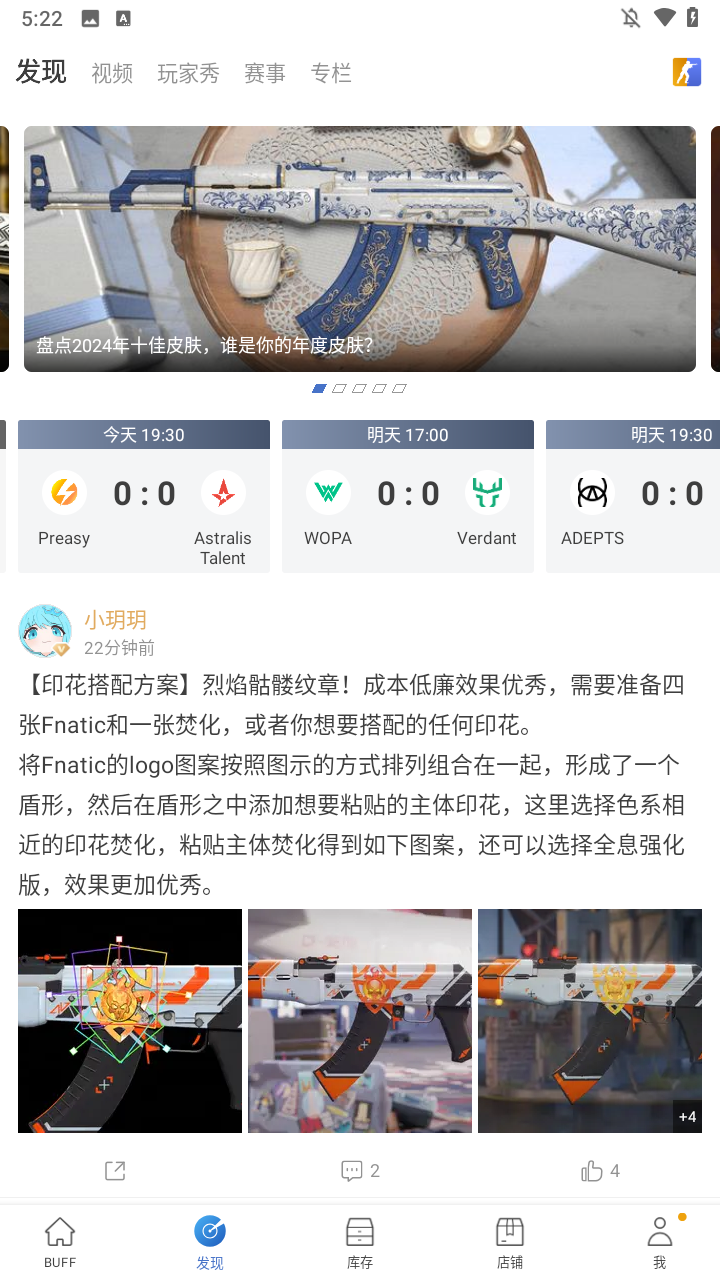Open 小玥玥's profile avatar
The image size is (720, 1280).
point(45,631)
